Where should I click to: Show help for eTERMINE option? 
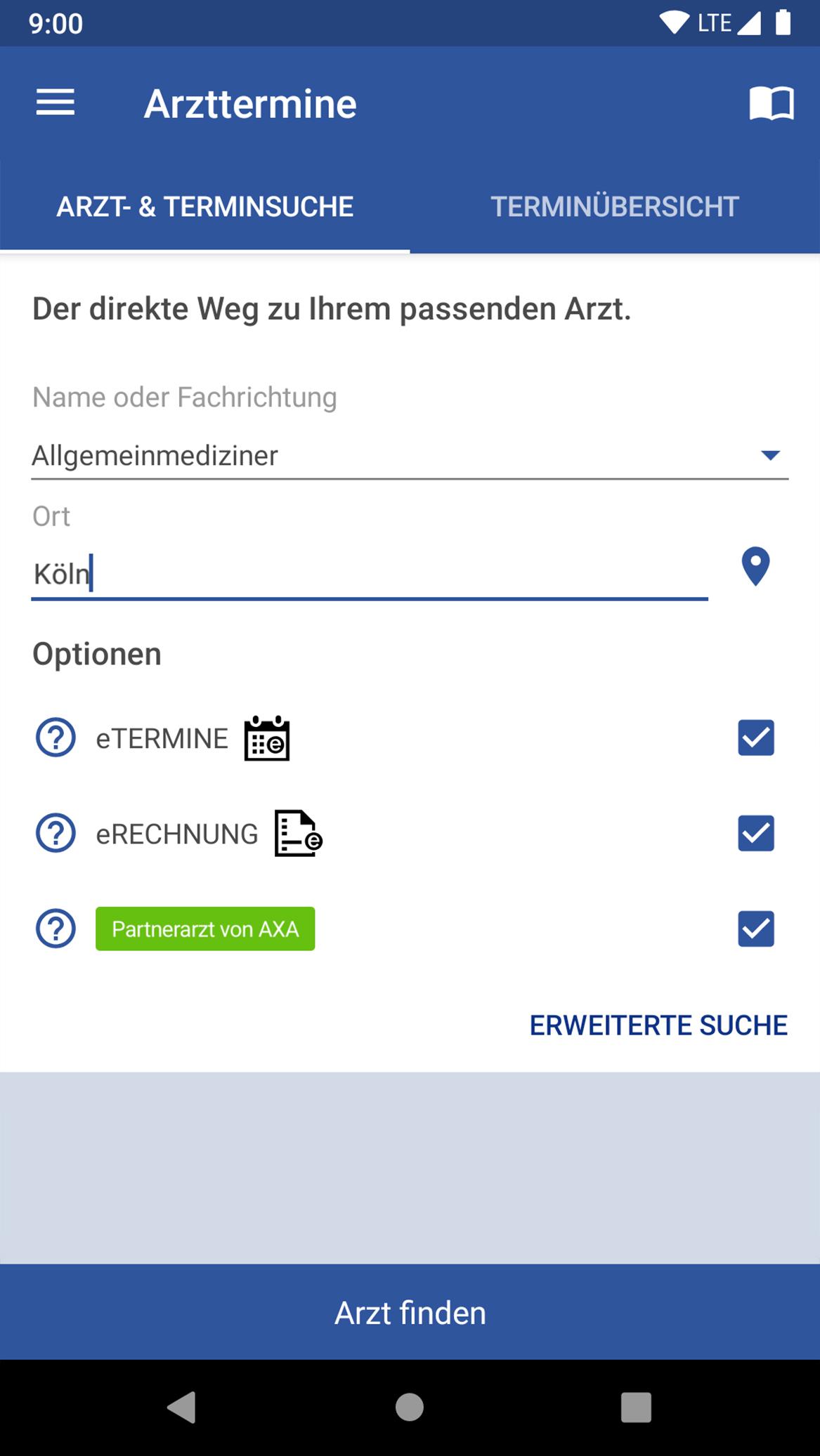click(x=56, y=738)
